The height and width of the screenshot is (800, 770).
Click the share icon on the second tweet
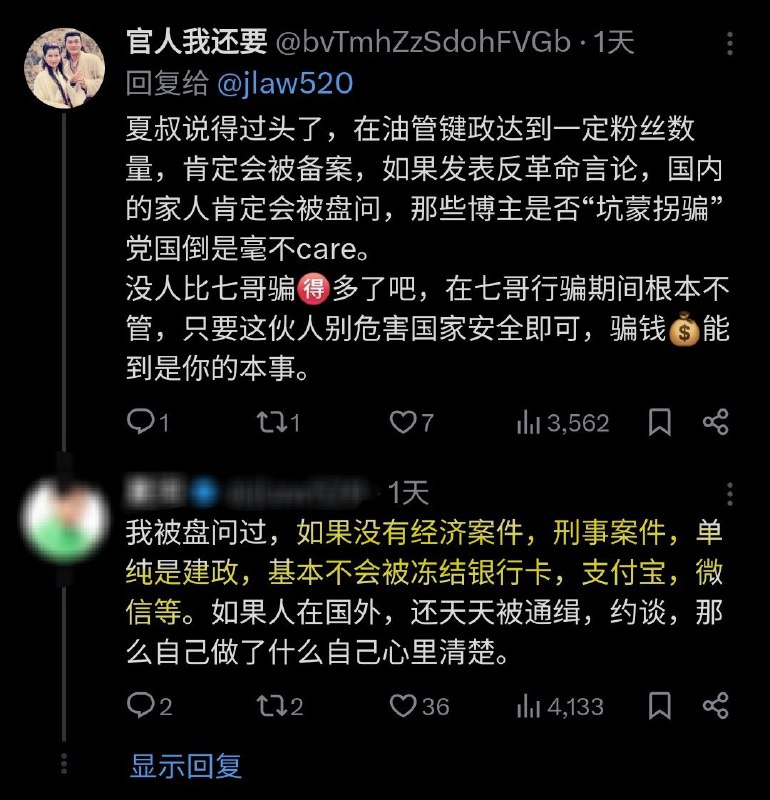click(x=717, y=706)
